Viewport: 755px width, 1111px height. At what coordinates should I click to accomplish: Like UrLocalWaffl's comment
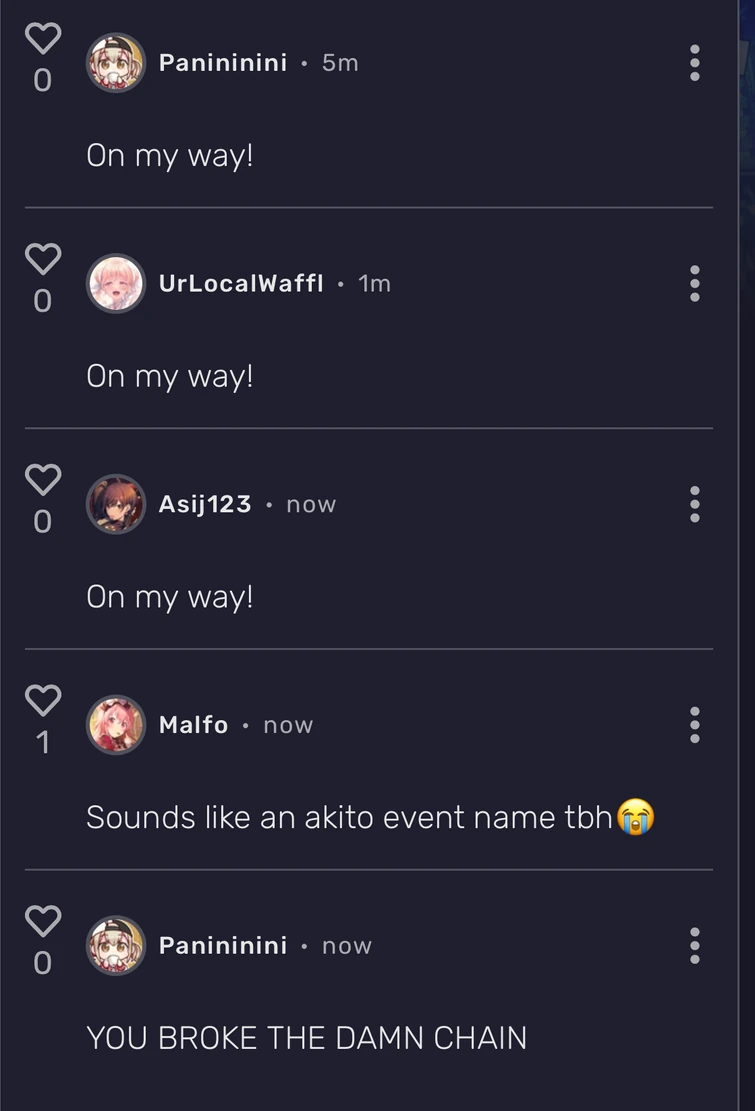point(42,259)
